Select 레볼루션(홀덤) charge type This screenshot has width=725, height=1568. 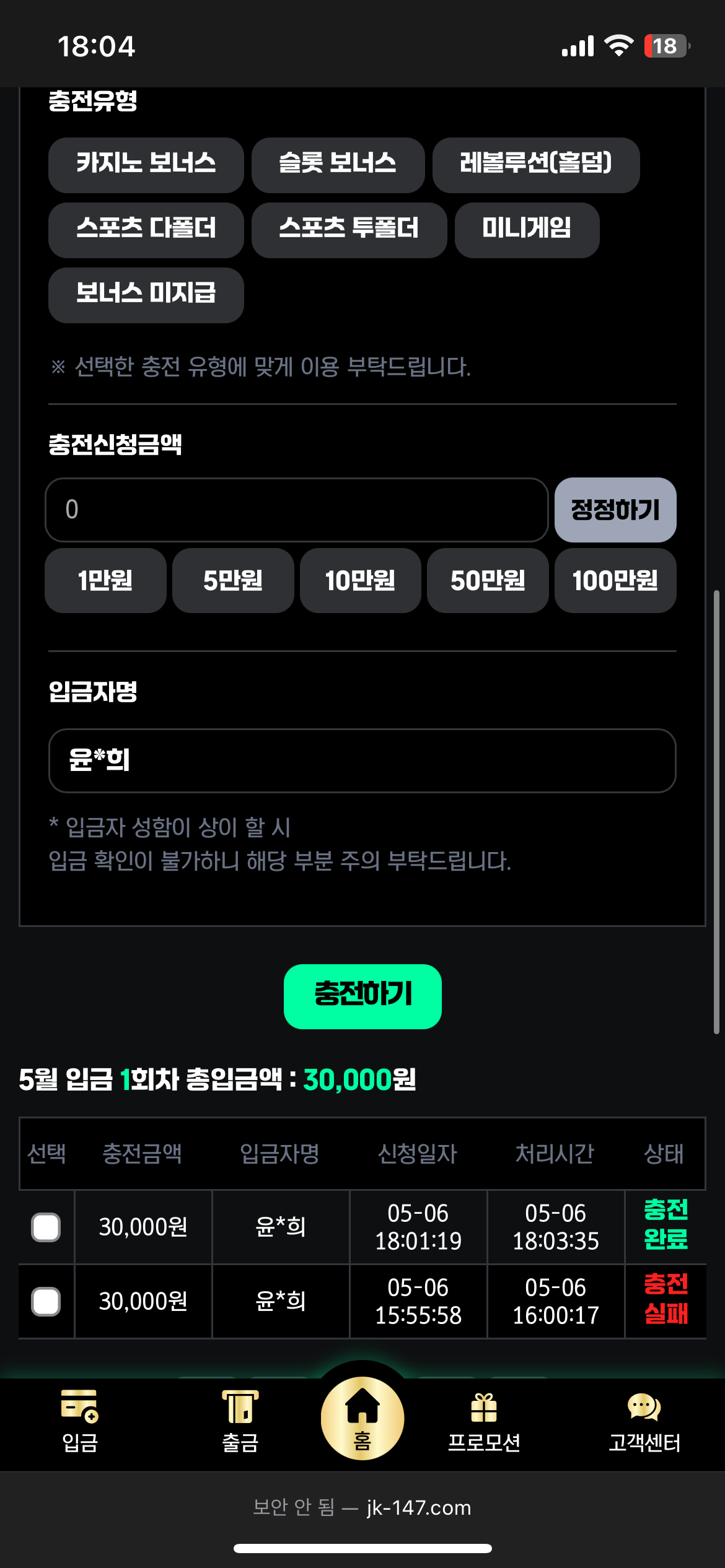[535, 165]
